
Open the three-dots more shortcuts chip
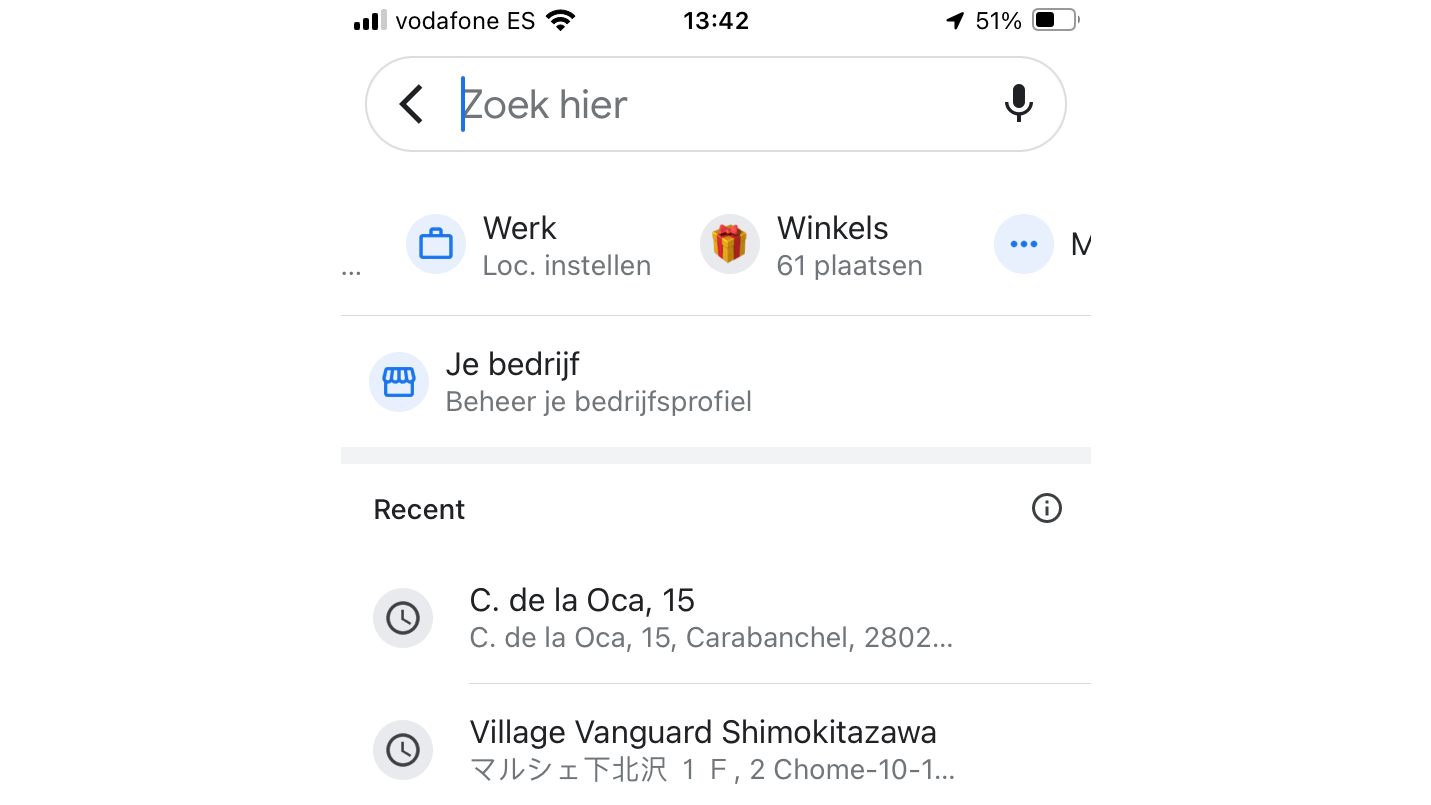pos(1023,244)
